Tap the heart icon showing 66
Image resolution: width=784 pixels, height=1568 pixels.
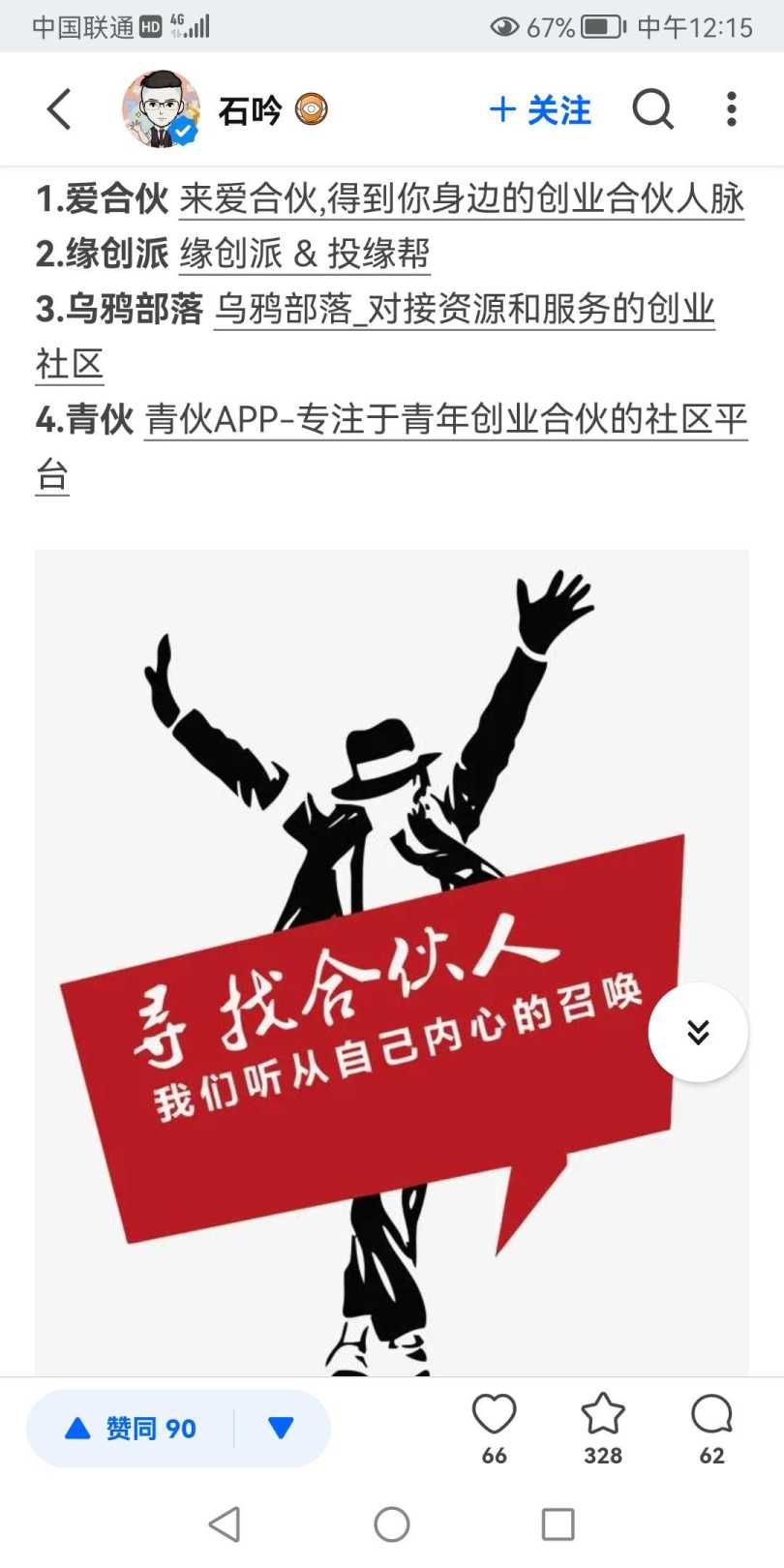[x=494, y=1427]
